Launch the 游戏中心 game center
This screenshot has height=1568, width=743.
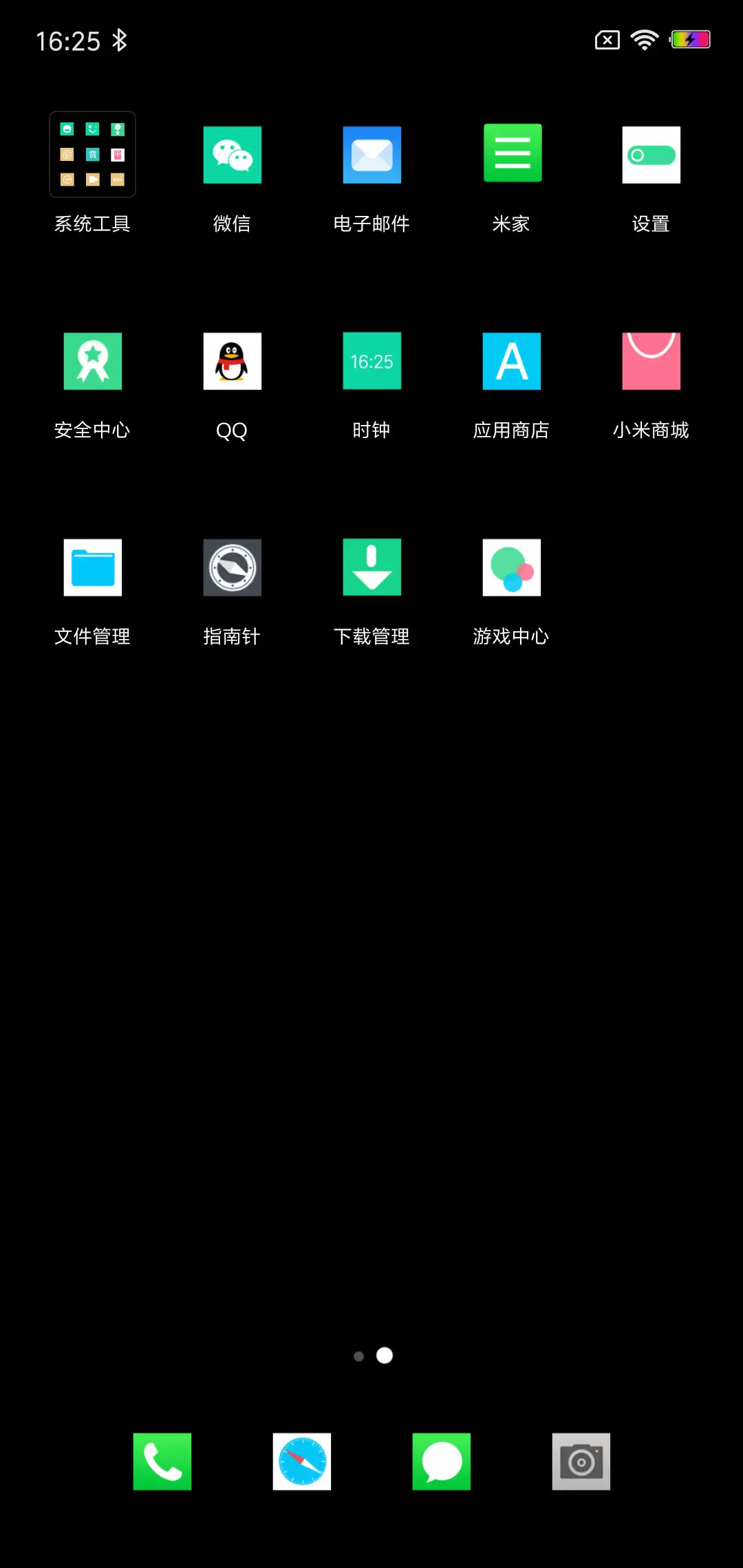coord(512,567)
